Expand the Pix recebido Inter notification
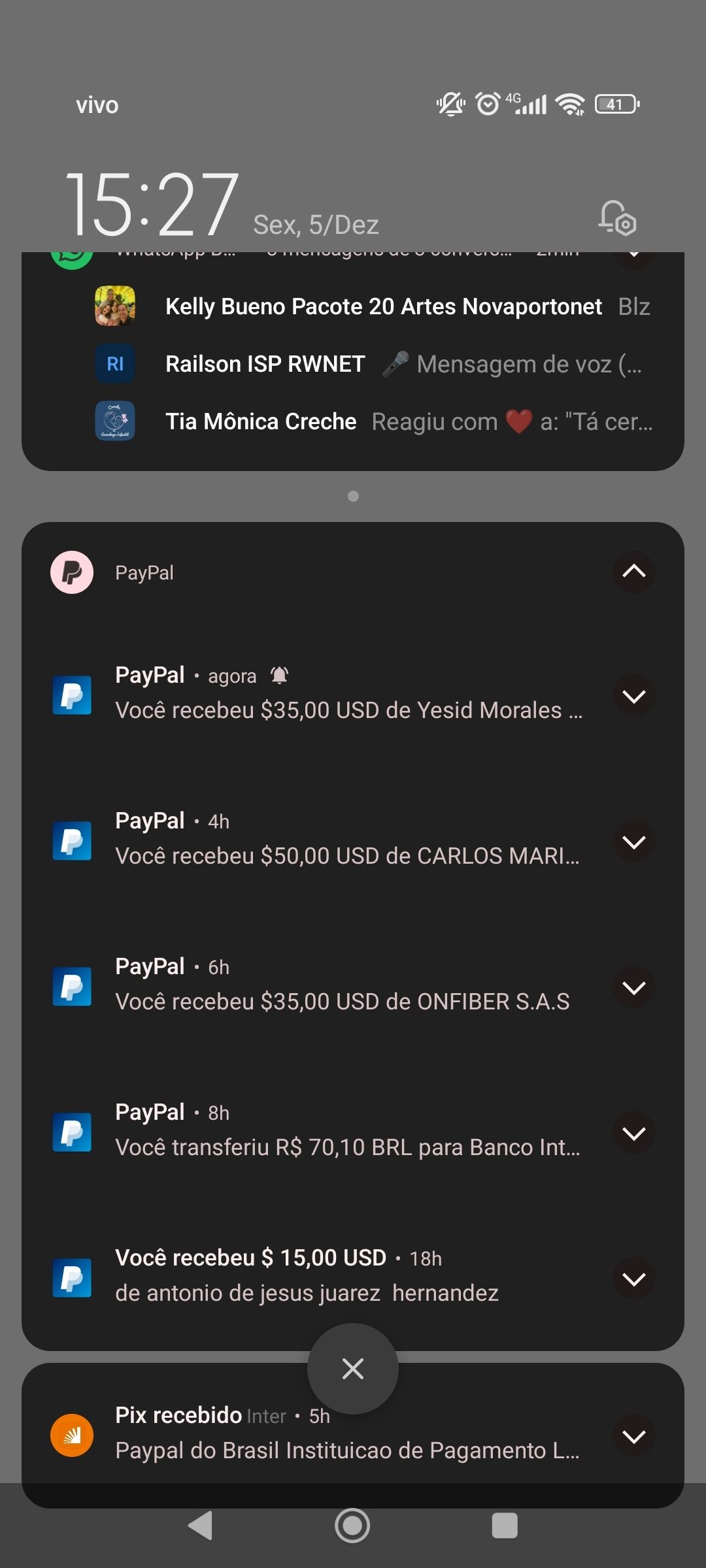 [x=633, y=1435]
